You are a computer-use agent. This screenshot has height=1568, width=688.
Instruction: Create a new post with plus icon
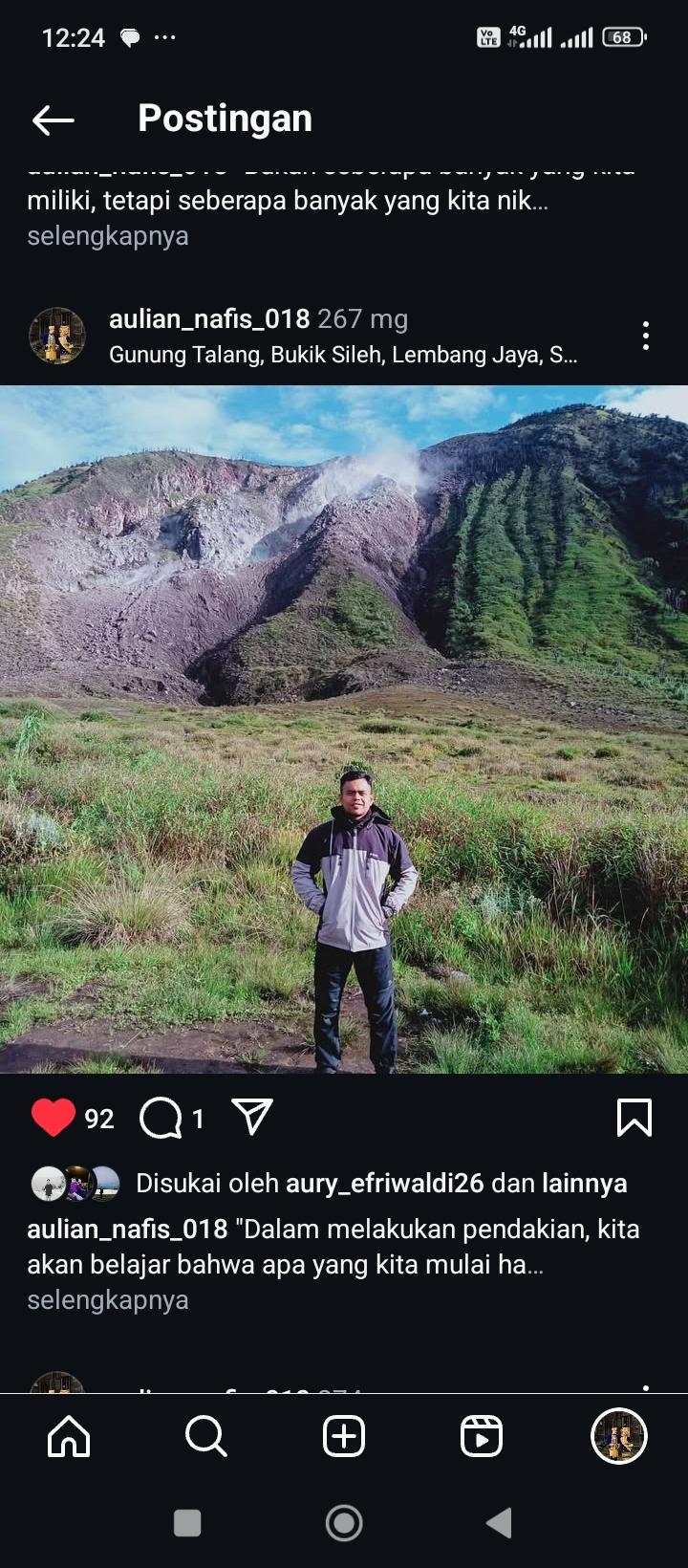(x=344, y=1436)
